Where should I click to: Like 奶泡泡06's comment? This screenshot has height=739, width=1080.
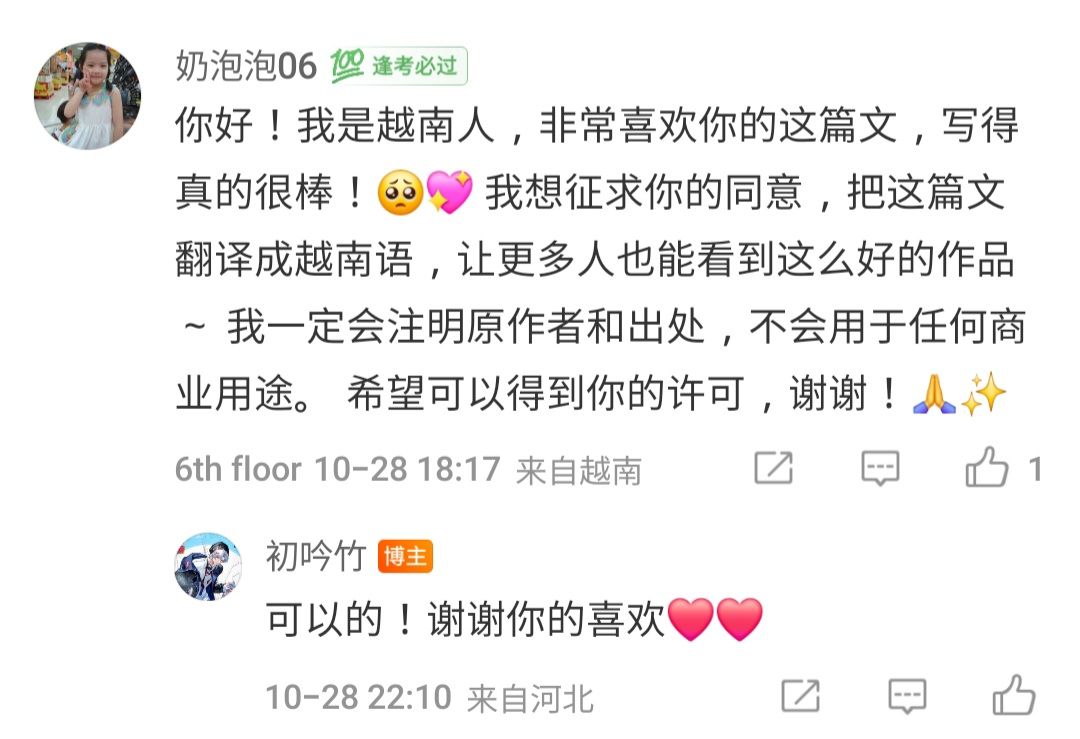tap(986, 467)
